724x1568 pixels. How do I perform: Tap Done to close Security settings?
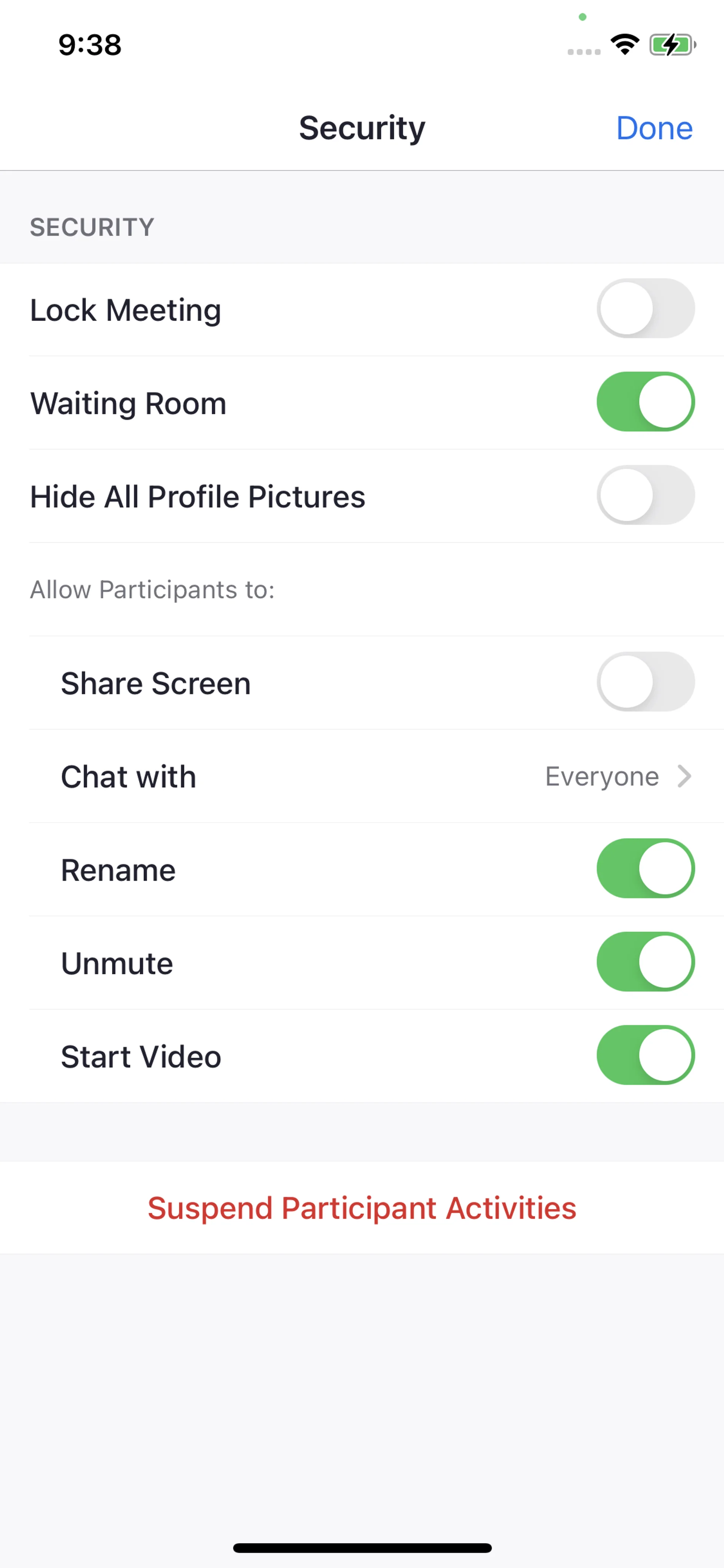pos(654,128)
